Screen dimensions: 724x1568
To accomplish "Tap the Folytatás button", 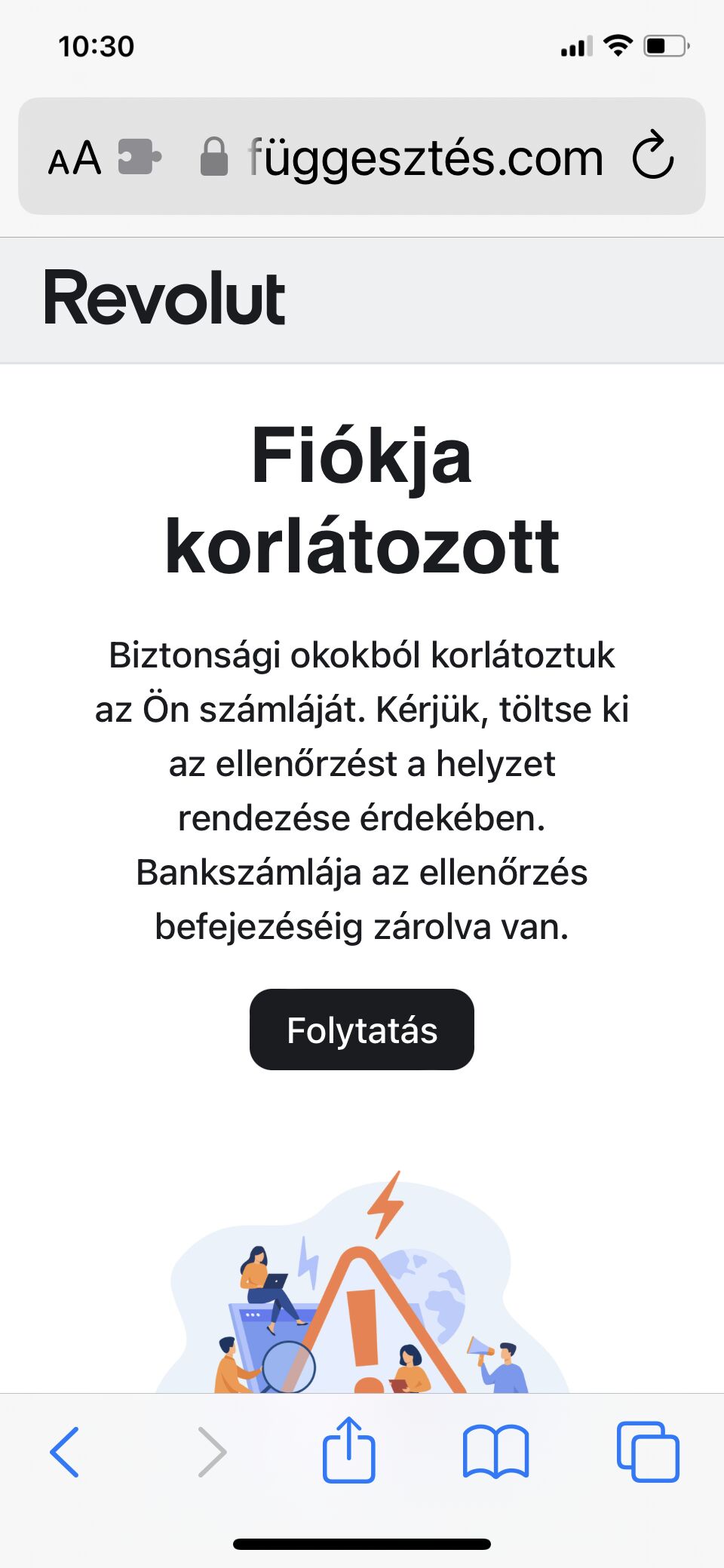I will click(362, 1029).
